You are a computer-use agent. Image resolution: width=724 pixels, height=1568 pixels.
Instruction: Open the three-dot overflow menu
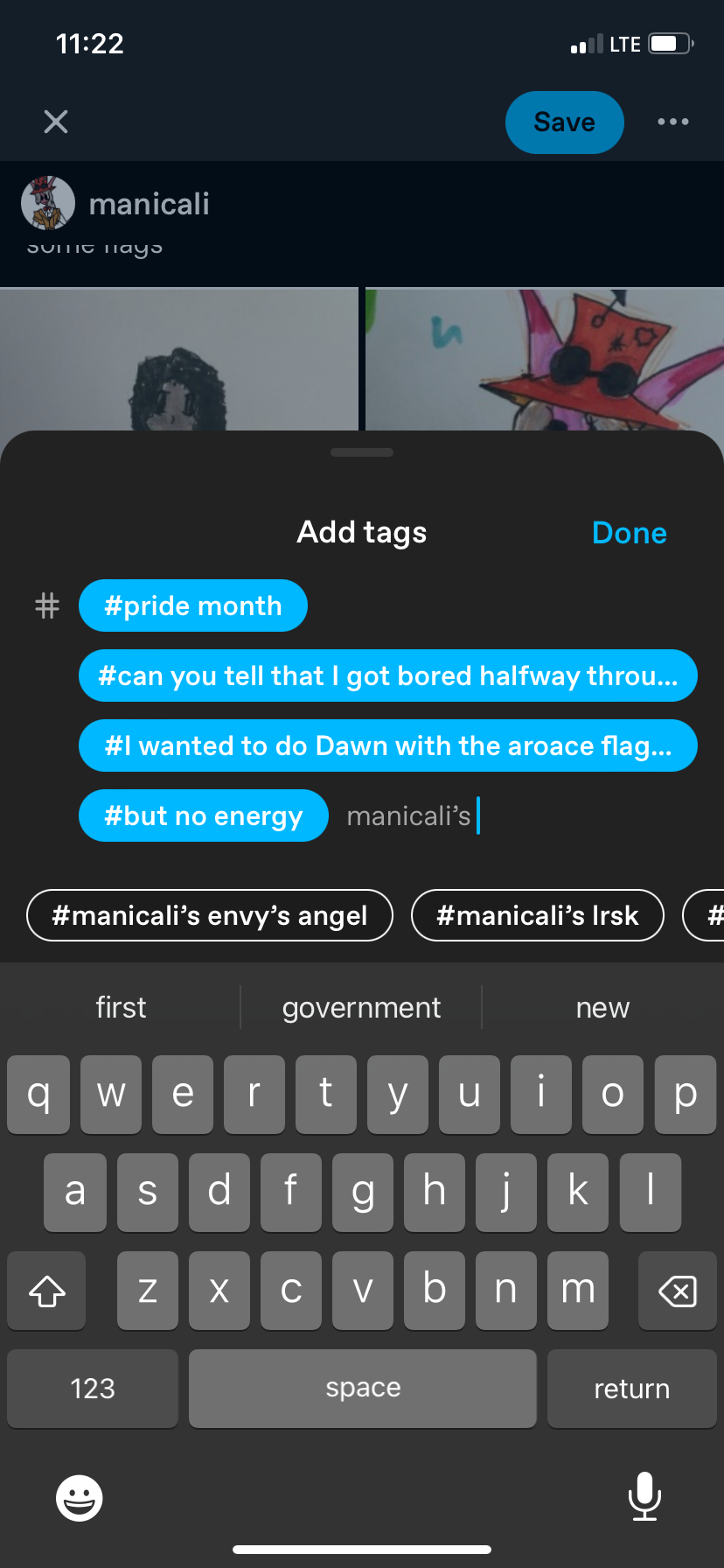pos(672,122)
